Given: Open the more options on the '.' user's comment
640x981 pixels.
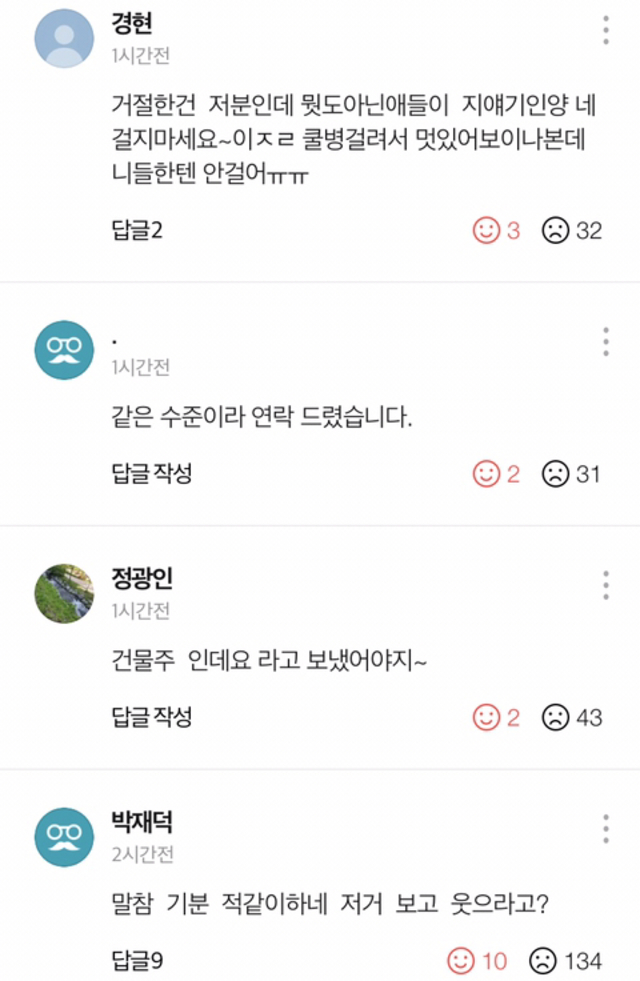Looking at the screenshot, I should click(x=606, y=342).
